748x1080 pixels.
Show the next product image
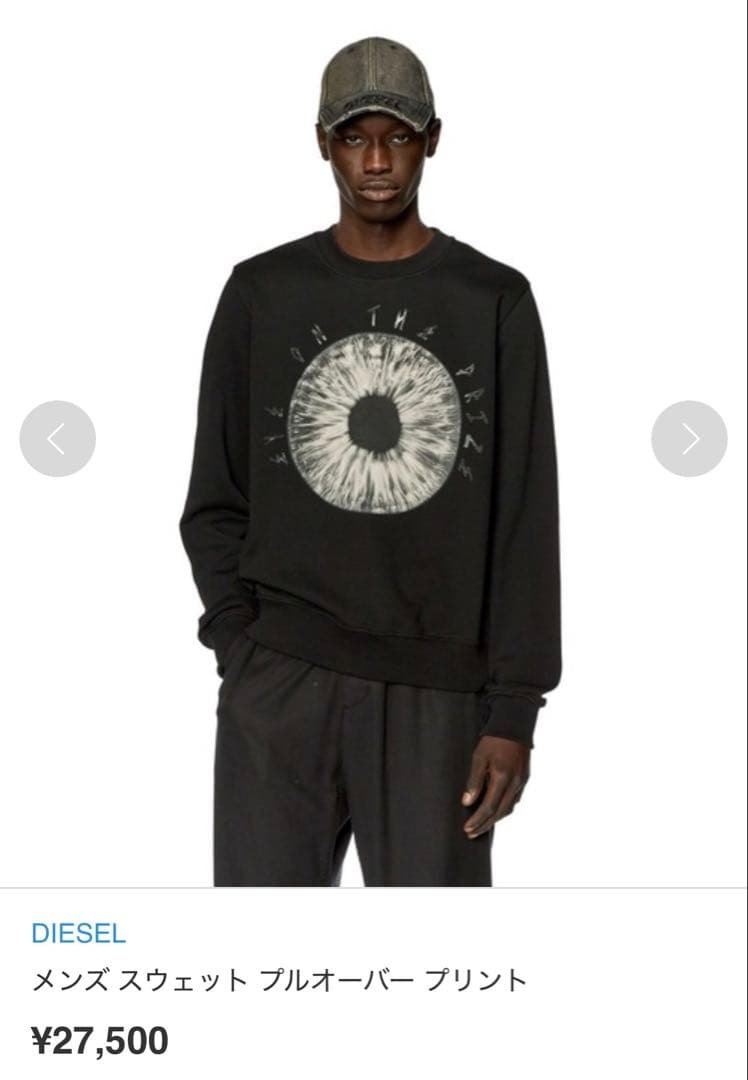689,439
